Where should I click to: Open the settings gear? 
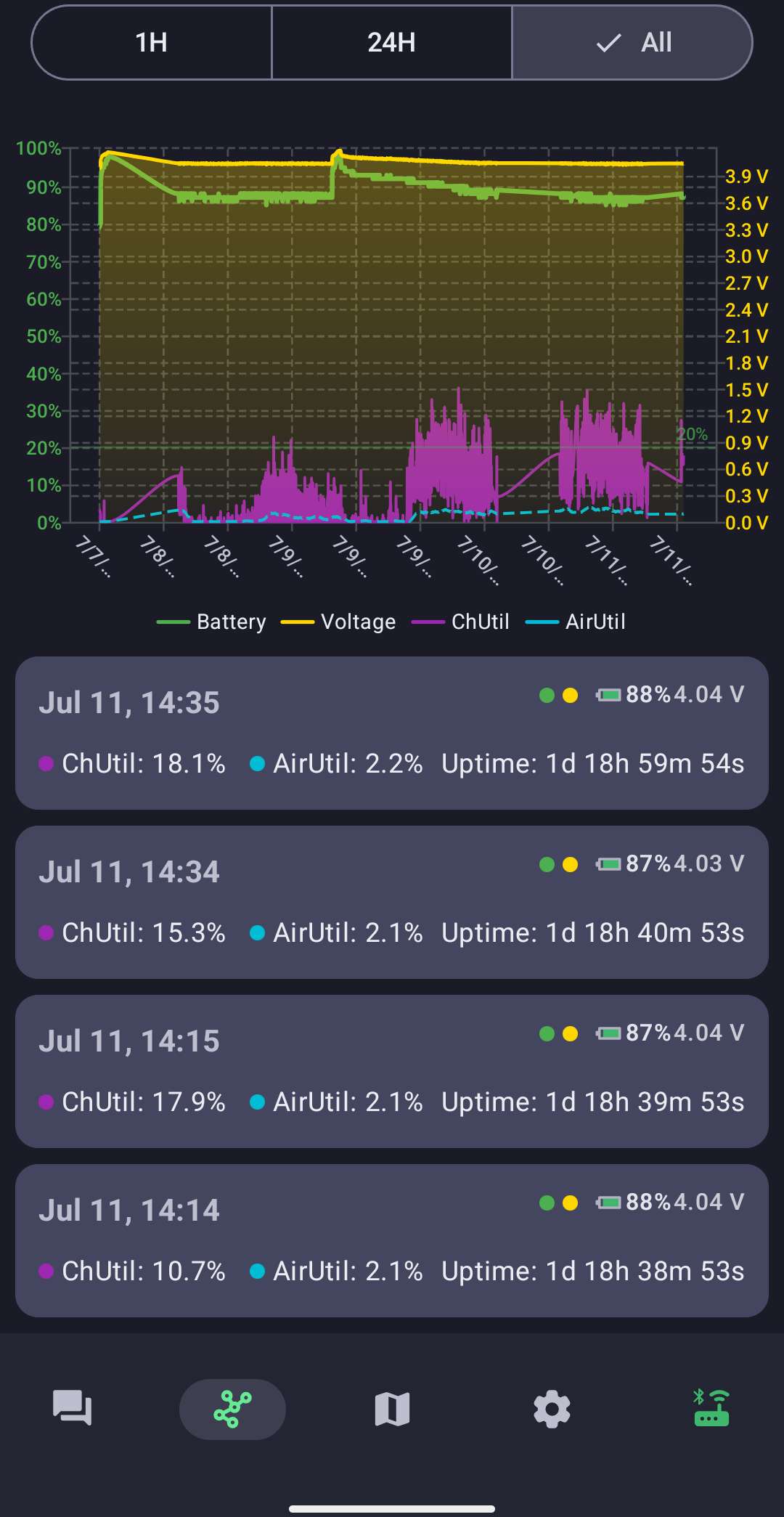552,1409
